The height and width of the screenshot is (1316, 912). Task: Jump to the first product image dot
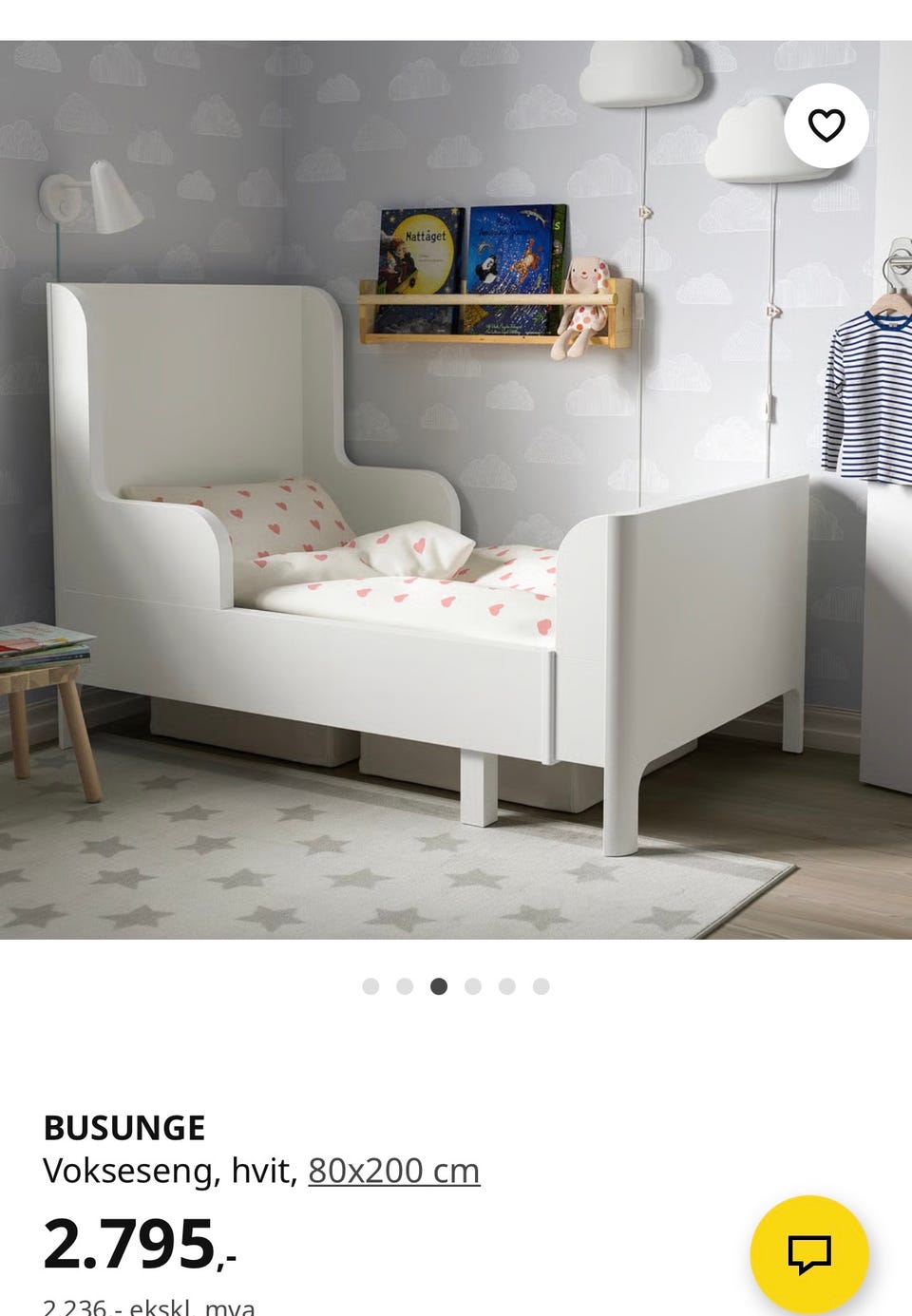(x=370, y=986)
